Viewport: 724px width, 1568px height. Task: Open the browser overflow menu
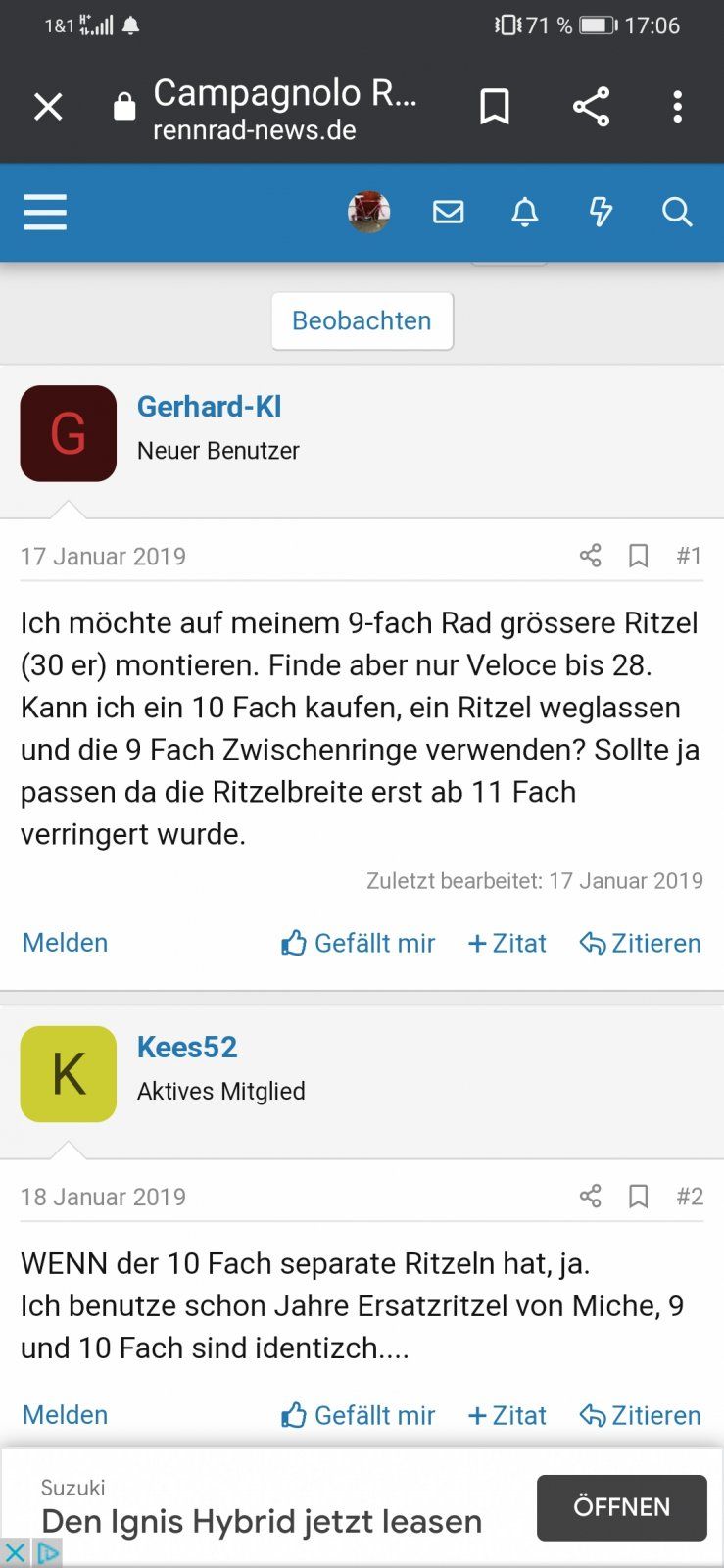click(x=677, y=107)
